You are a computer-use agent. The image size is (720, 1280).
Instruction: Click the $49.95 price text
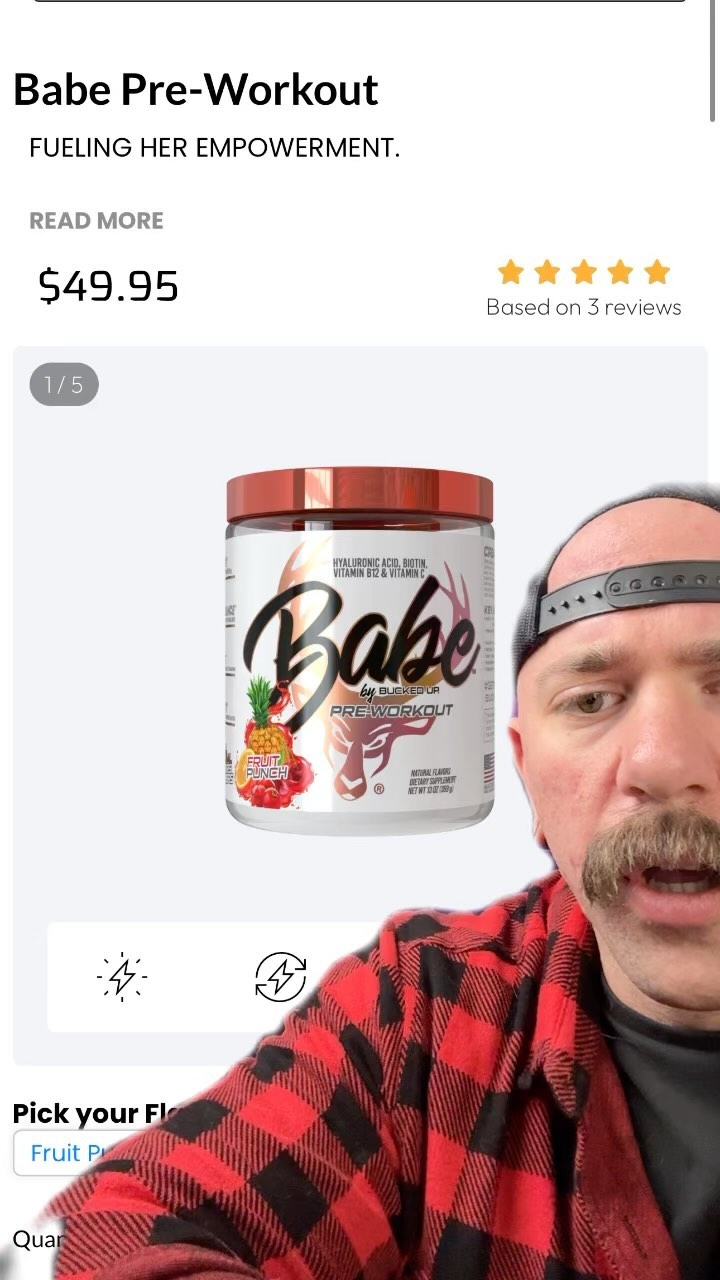coord(106,287)
